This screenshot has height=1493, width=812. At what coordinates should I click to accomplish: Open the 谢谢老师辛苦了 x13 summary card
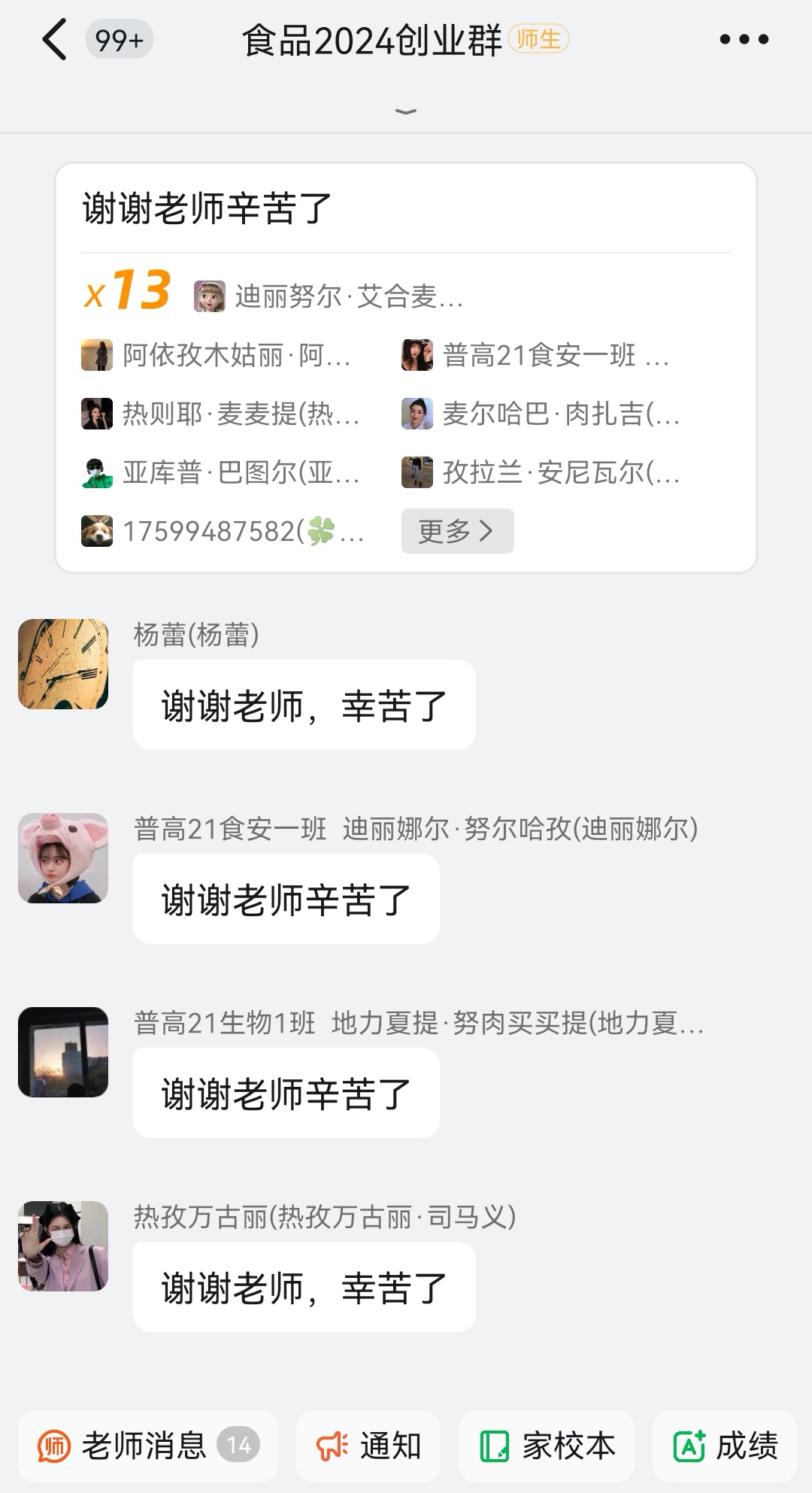[x=406, y=211]
